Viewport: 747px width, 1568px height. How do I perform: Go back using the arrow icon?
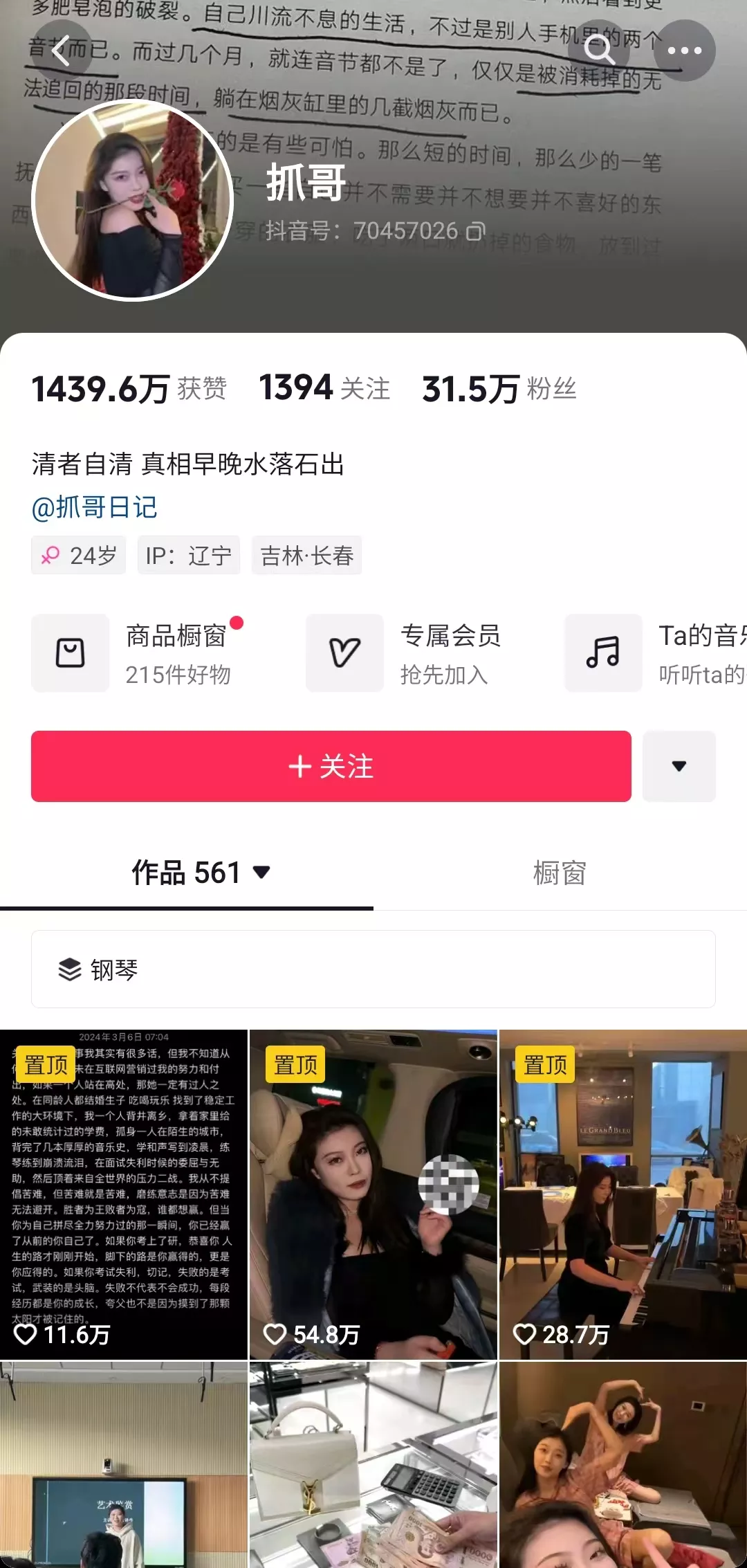(x=61, y=51)
